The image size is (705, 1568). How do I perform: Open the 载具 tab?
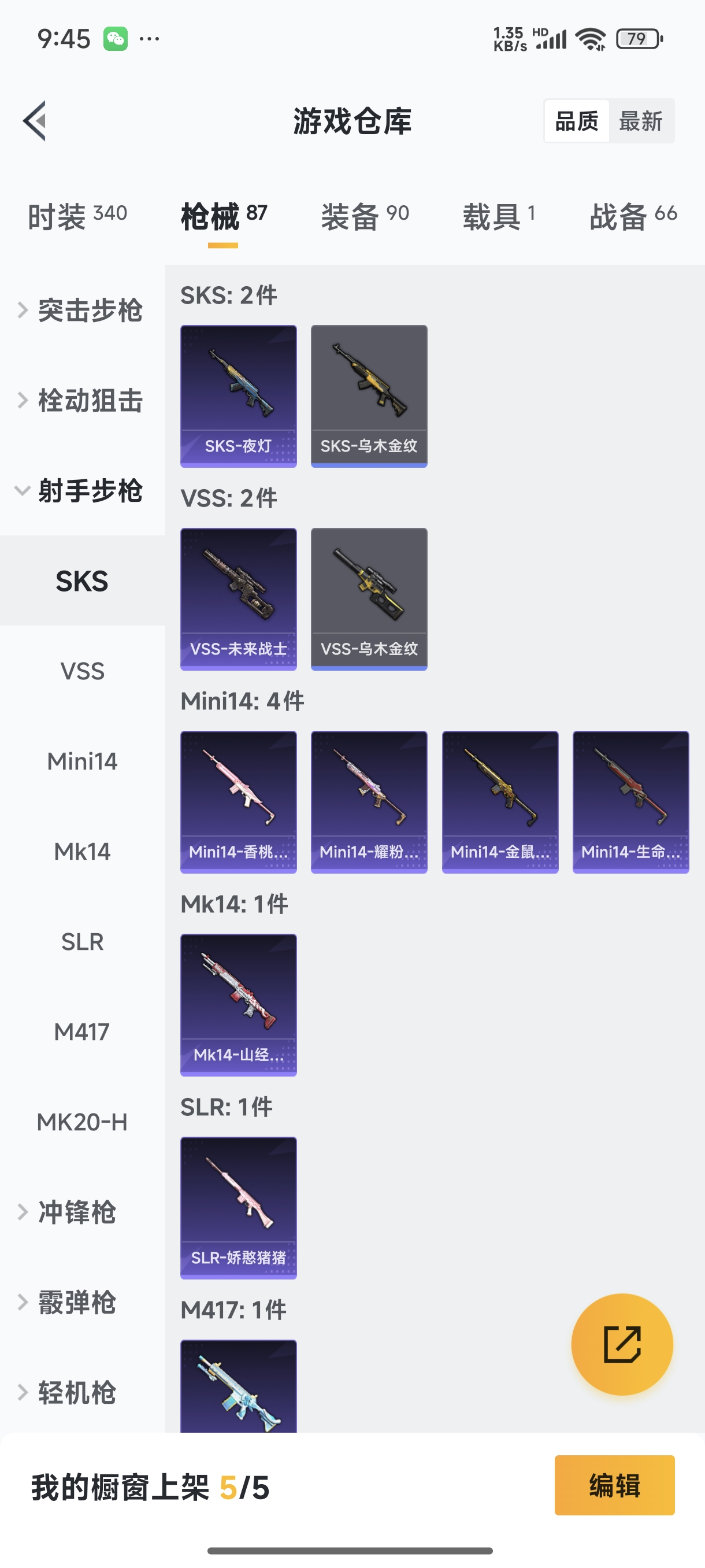pos(499,216)
